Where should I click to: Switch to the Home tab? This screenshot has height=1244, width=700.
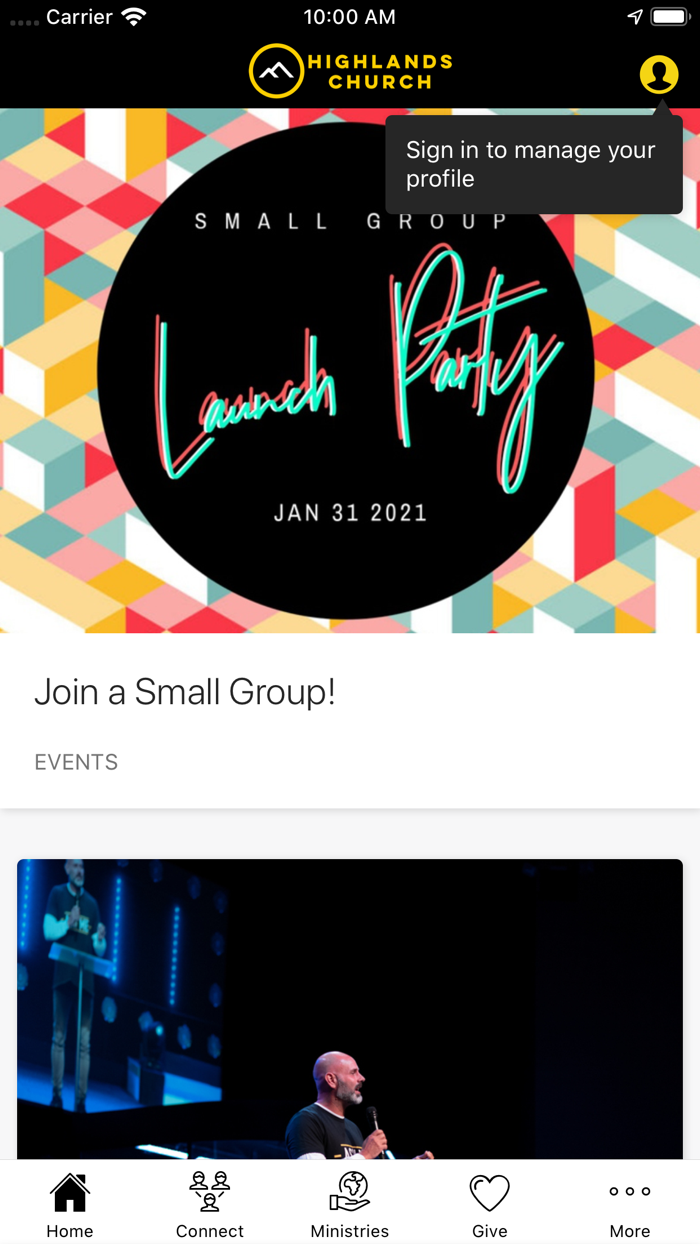70,1204
